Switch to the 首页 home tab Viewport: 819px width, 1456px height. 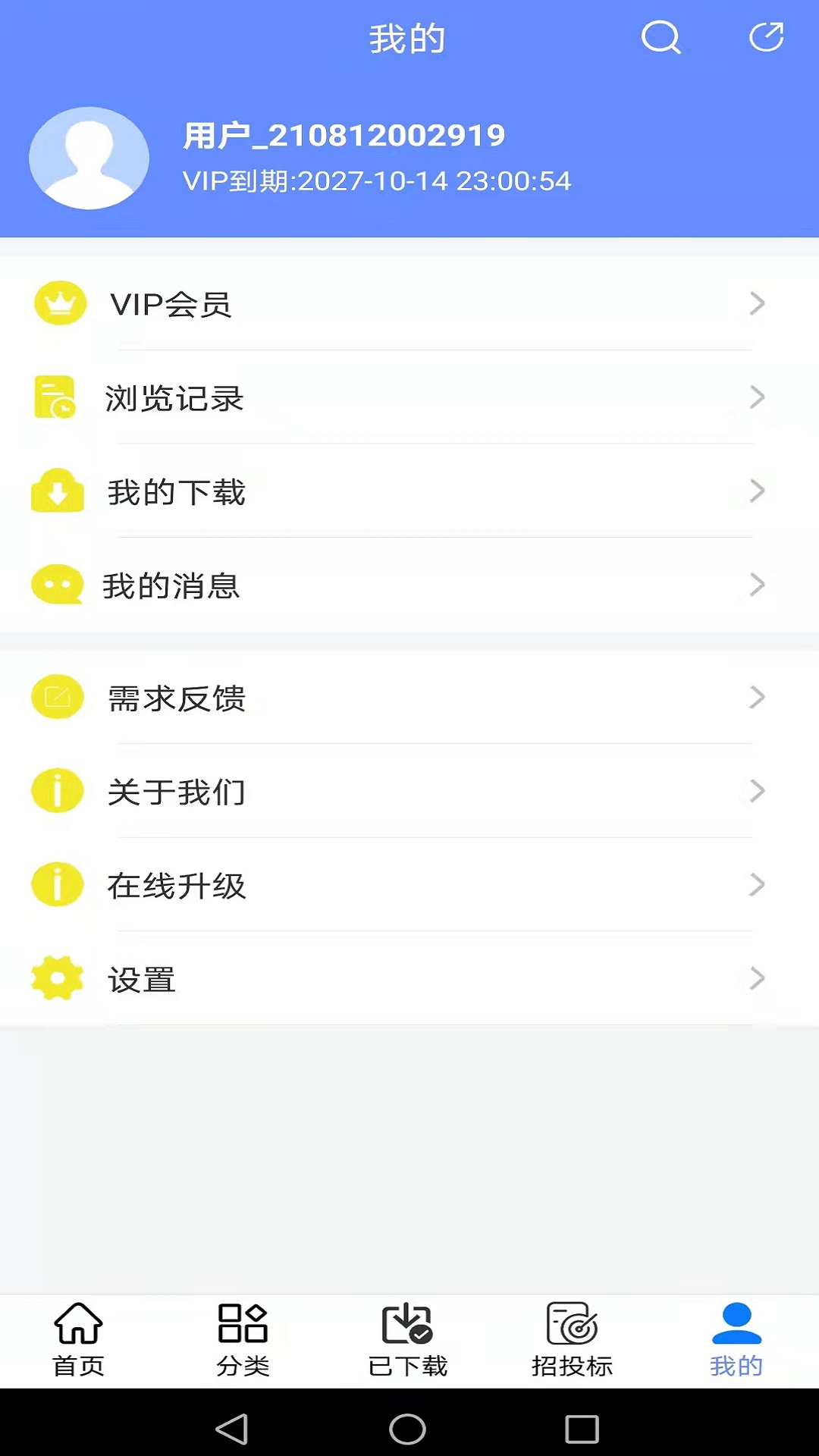point(79,1340)
